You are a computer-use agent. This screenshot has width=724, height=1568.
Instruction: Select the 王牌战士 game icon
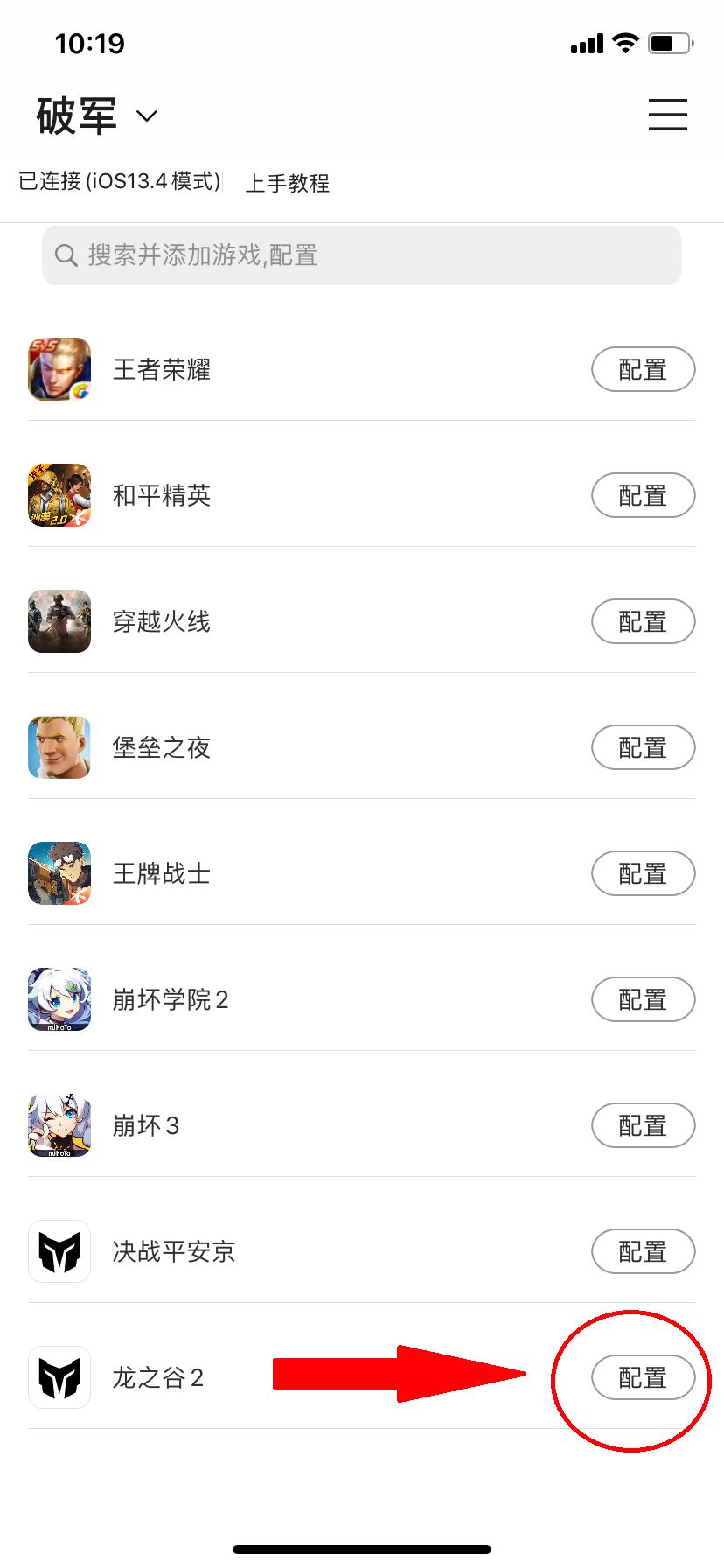(59, 873)
